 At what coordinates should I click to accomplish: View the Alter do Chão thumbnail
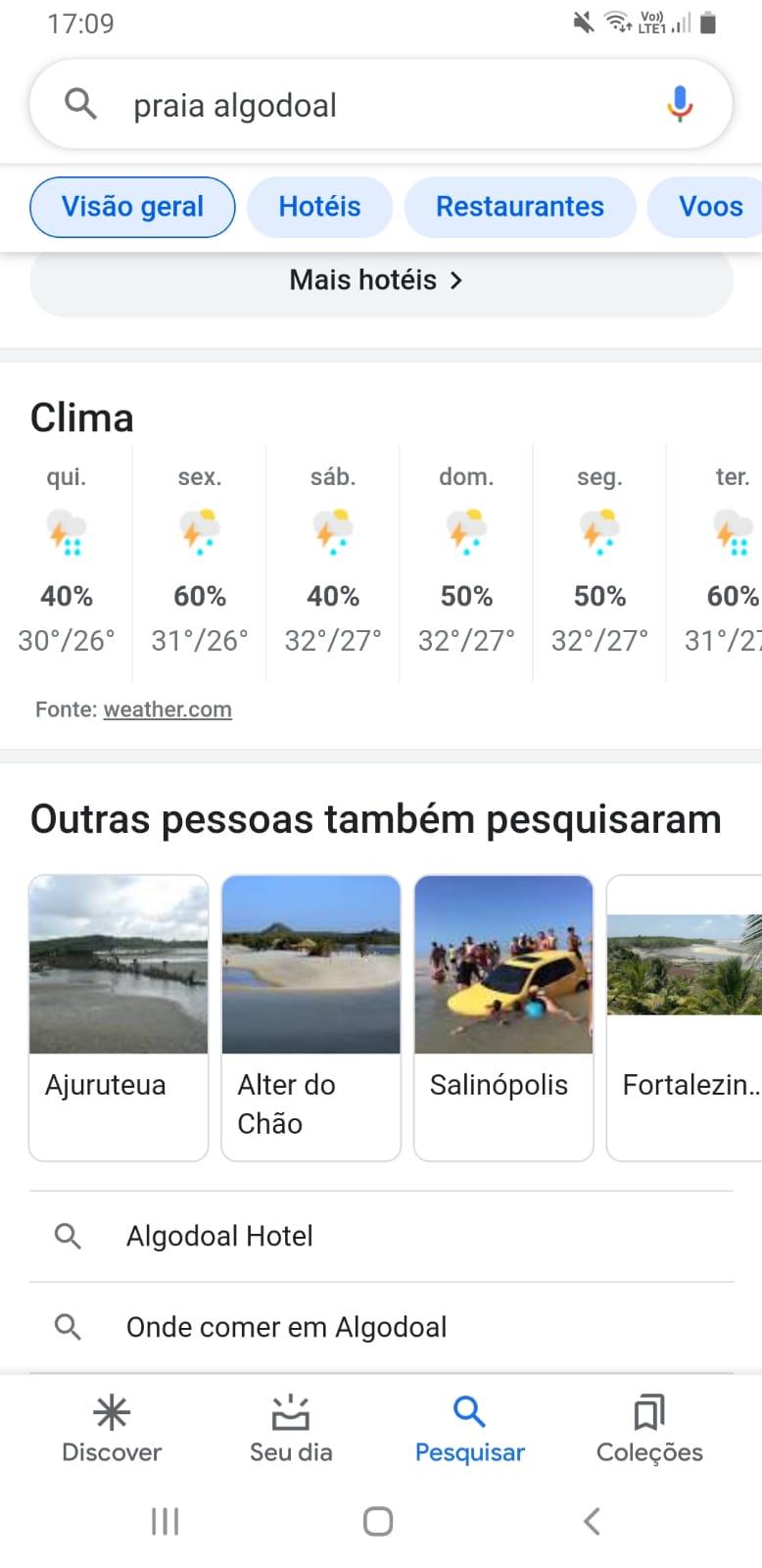[x=310, y=964]
